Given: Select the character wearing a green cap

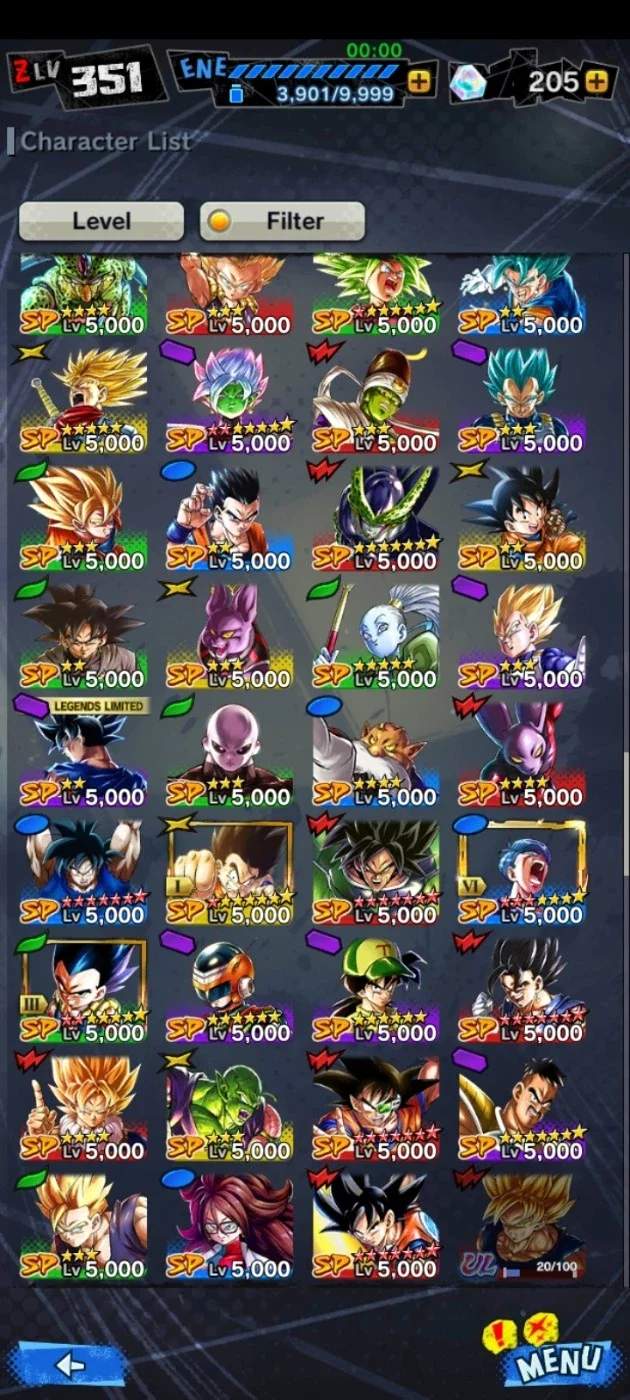Looking at the screenshot, I should coord(376,989).
